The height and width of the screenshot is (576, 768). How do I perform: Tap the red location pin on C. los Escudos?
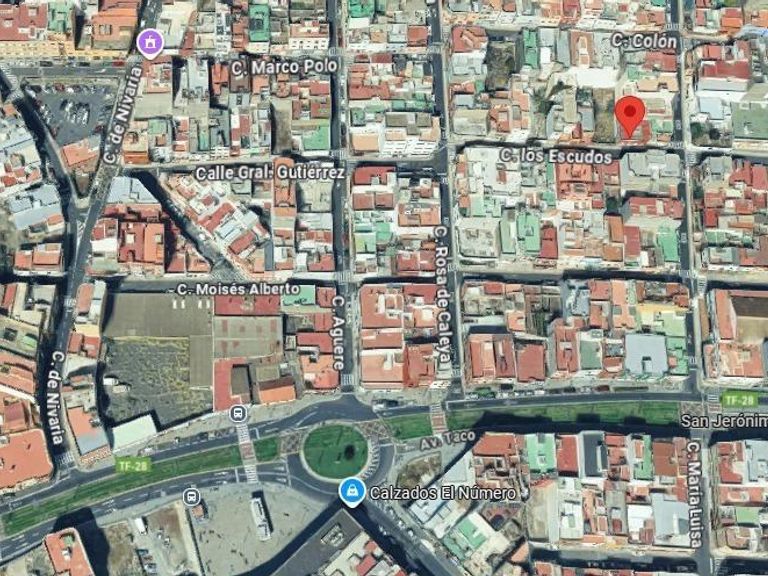click(629, 115)
